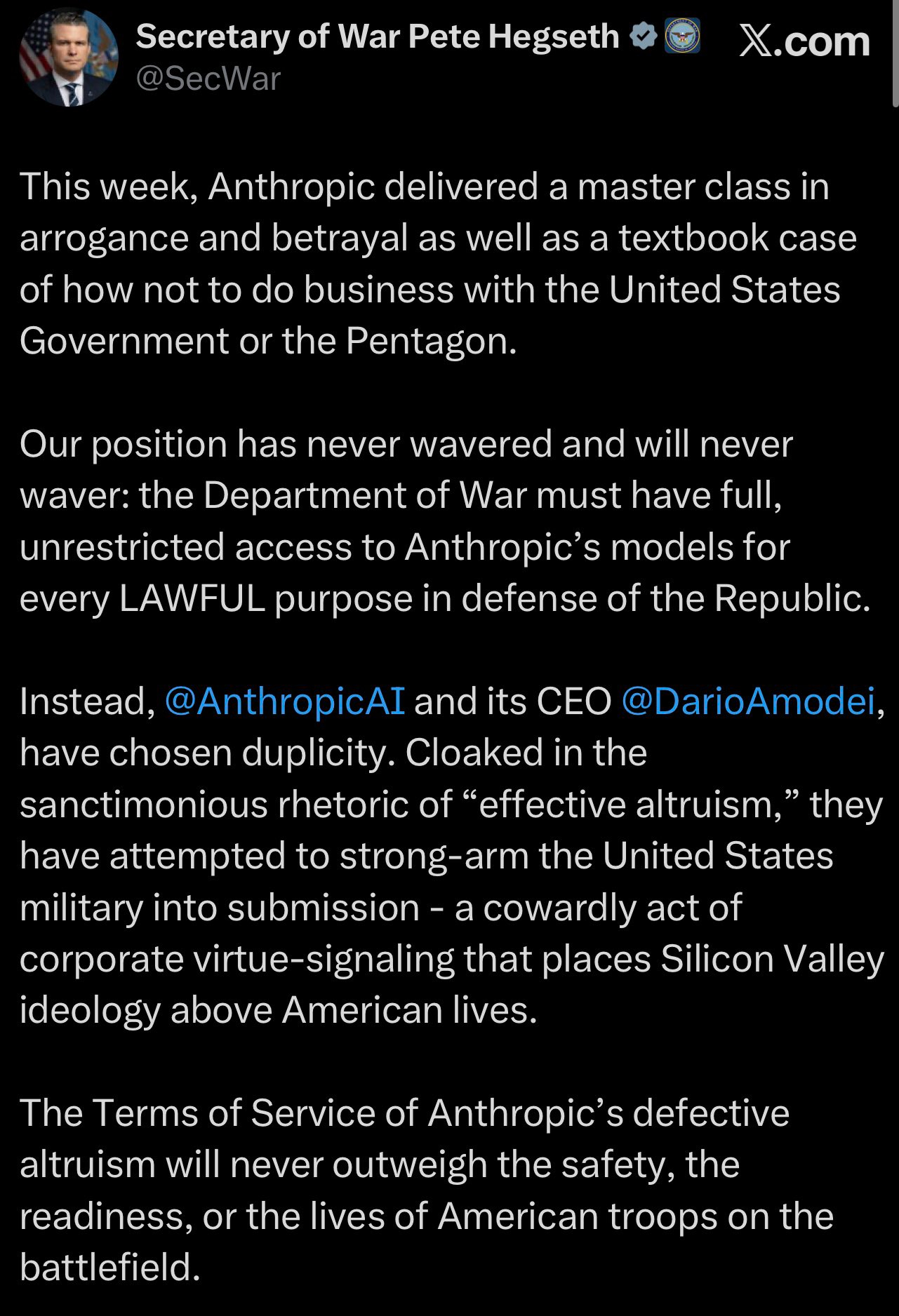
Task: Open the @AnthropicAI mention link
Action: coord(284,701)
